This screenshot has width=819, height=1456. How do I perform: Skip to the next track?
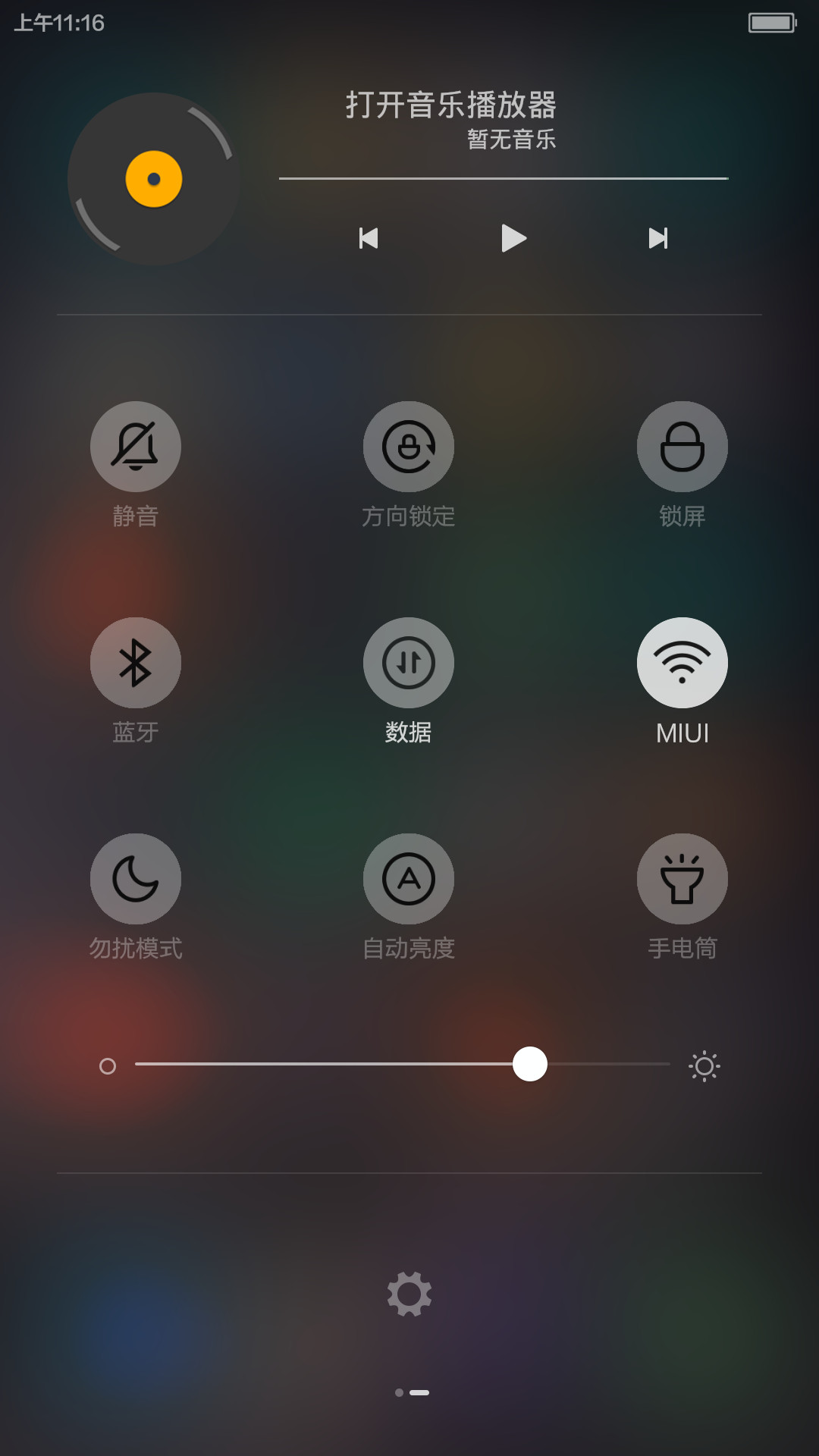pyautogui.click(x=658, y=238)
